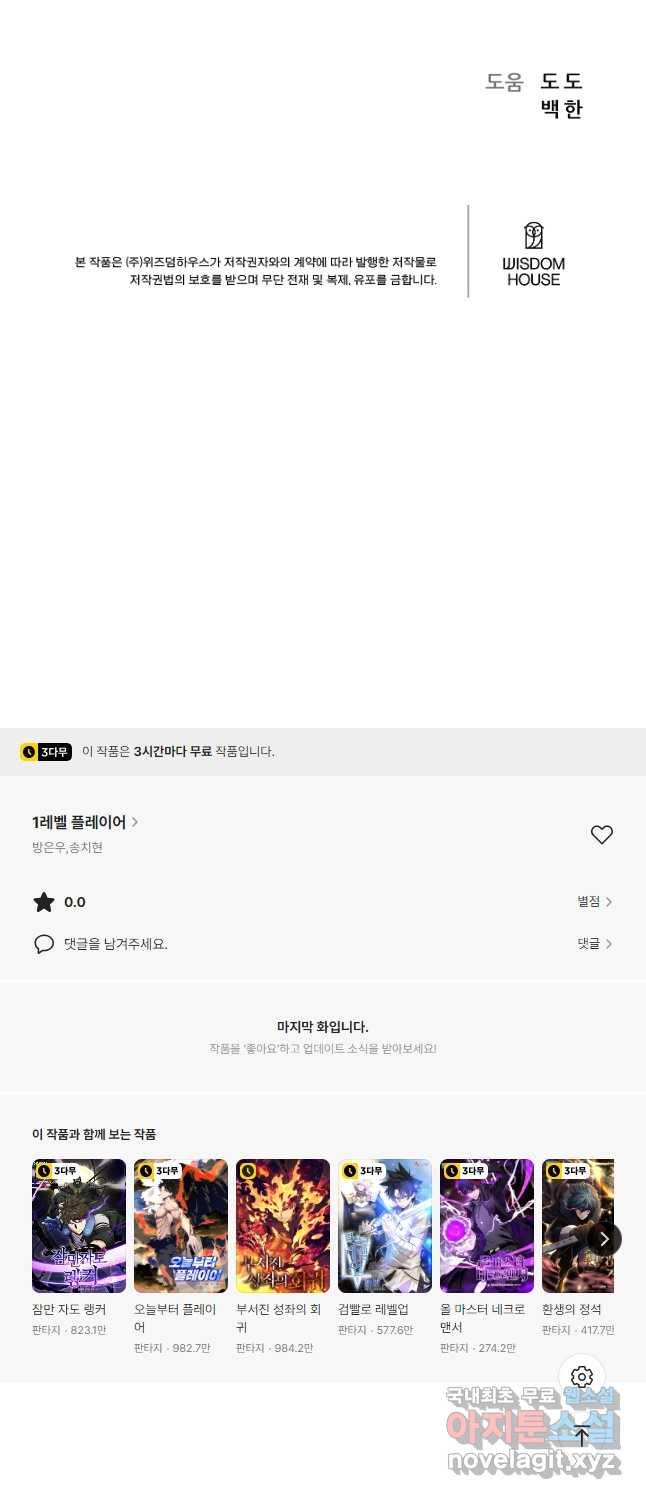Like this work with the heart icon
Viewport: 646px width, 1499px height.
601,835
